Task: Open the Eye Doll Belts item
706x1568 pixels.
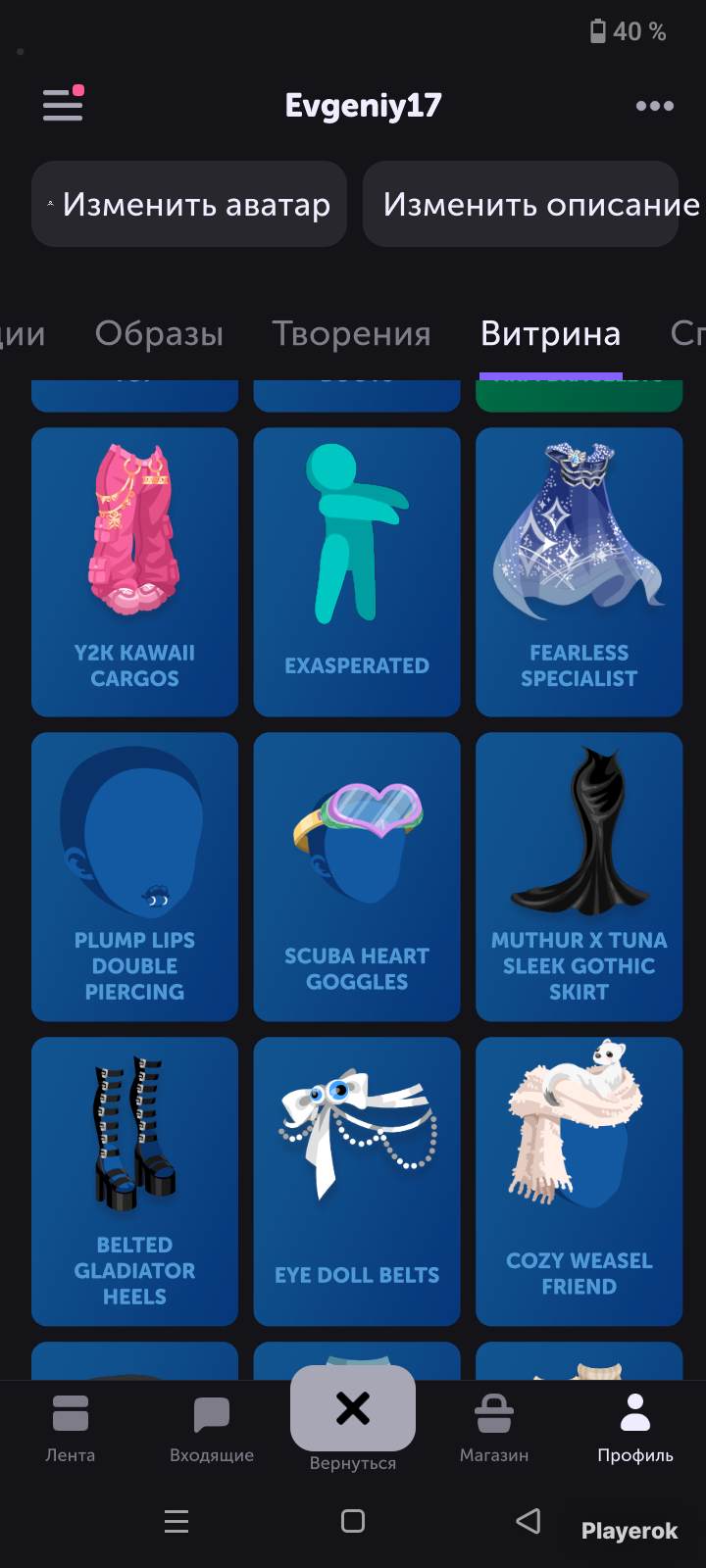Action: click(x=357, y=1181)
